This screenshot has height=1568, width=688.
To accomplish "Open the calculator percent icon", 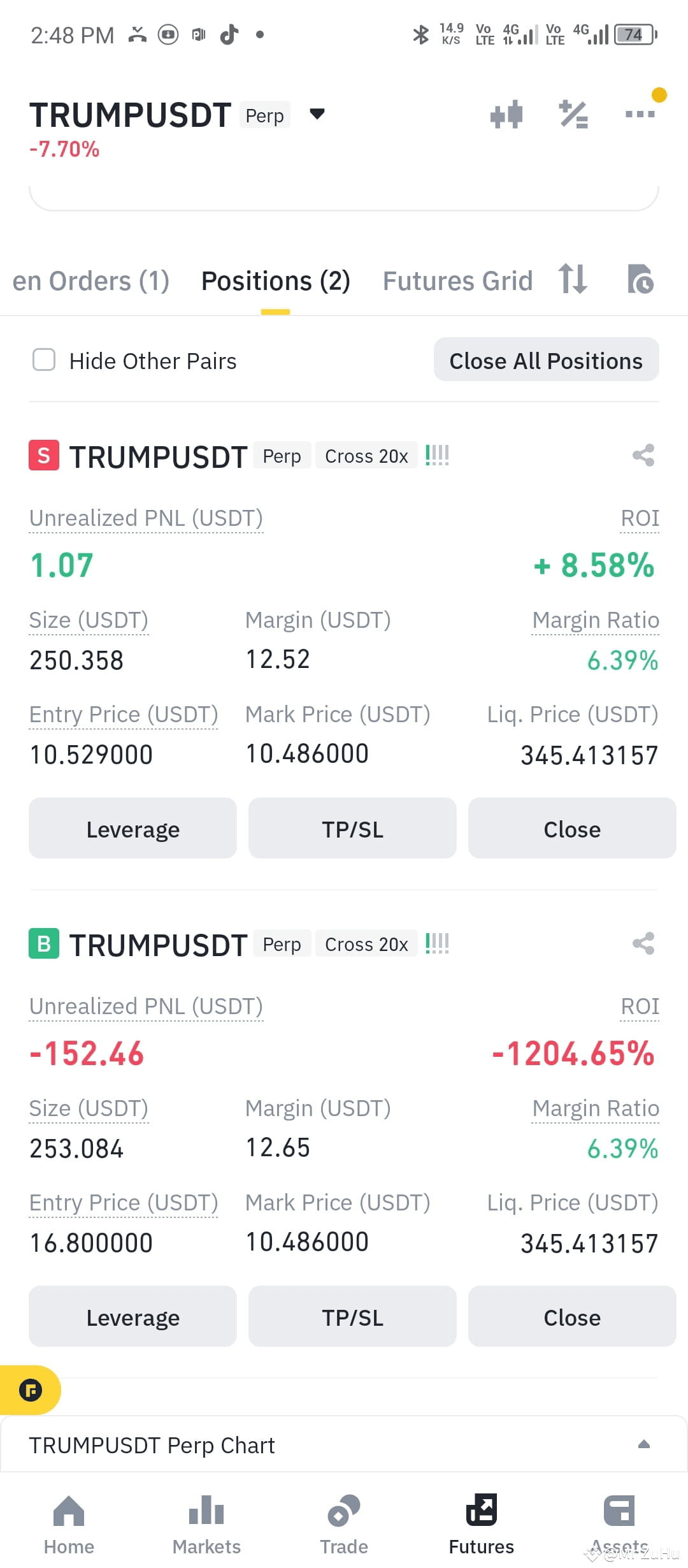I will (x=573, y=115).
